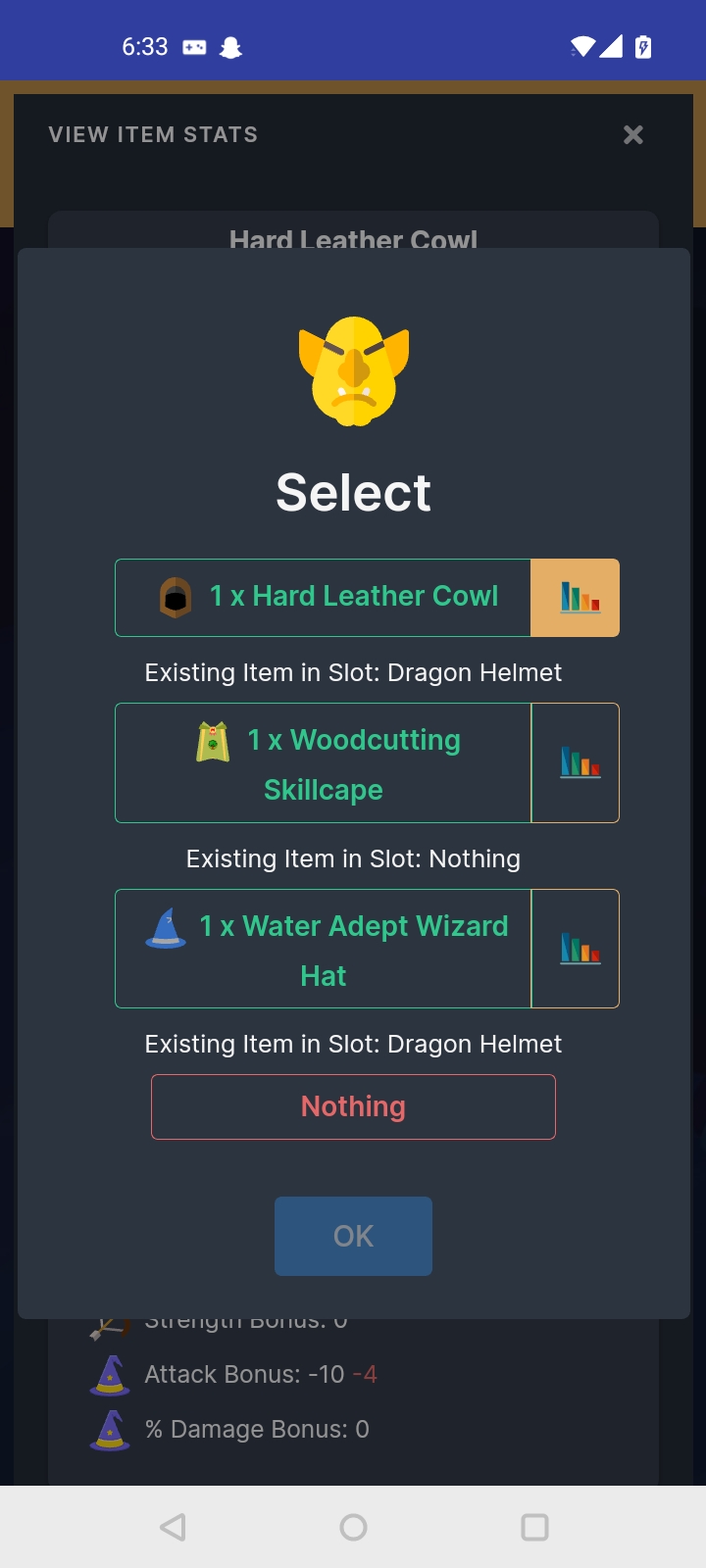
Task: Click the % Damage Bonus stat line
Action: [257, 1429]
